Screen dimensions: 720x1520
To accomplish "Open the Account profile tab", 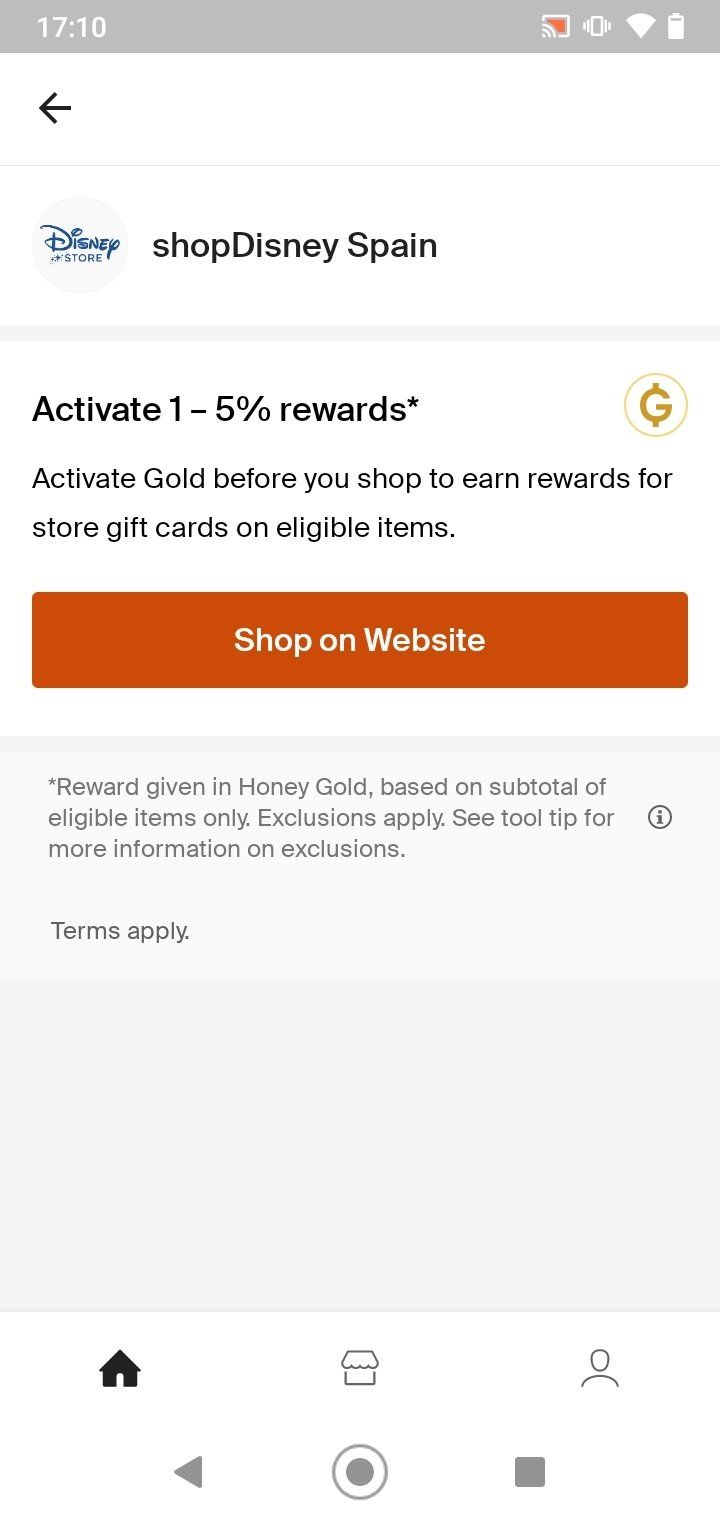I will pos(600,1368).
